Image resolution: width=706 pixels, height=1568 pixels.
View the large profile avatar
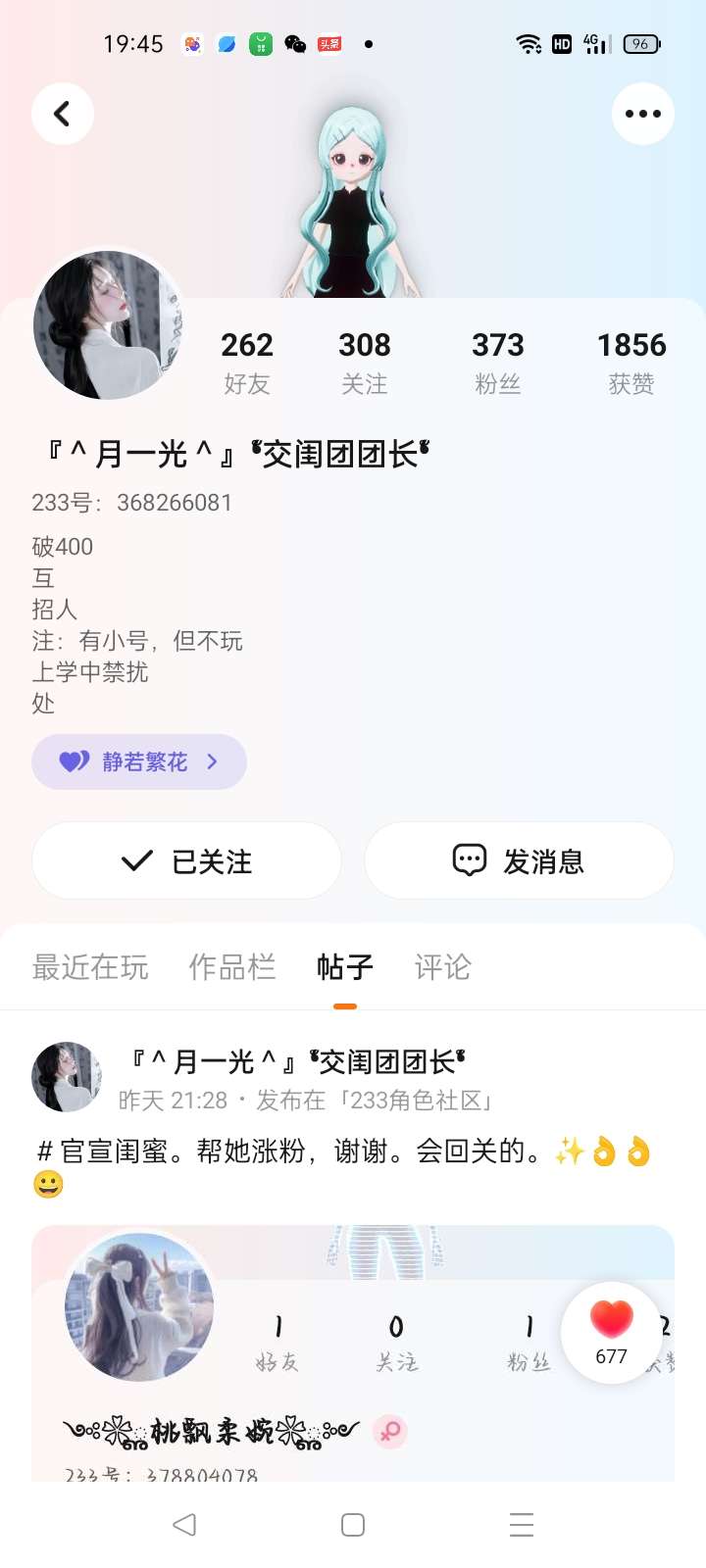108,324
